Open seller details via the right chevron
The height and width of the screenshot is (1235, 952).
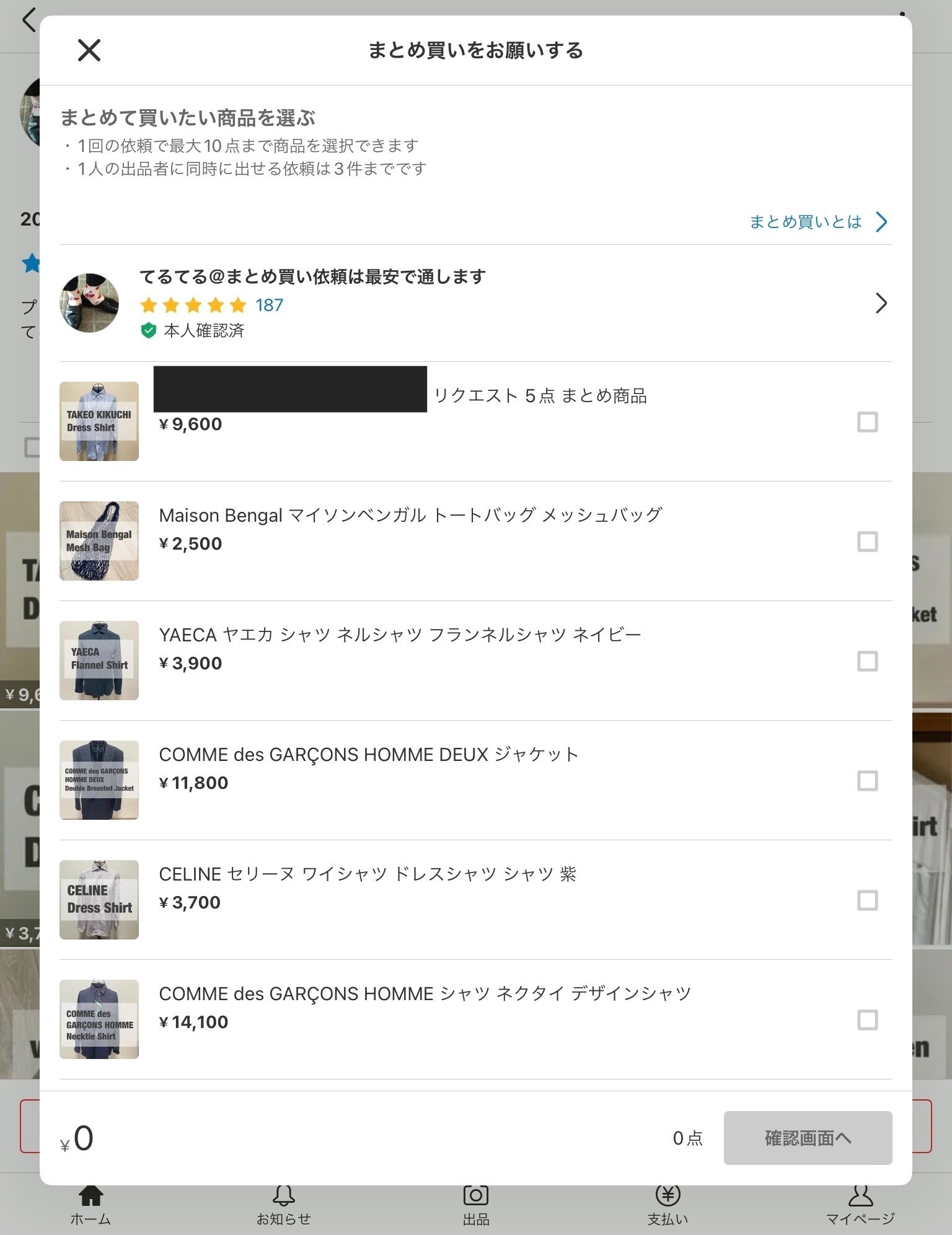click(881, 304)
